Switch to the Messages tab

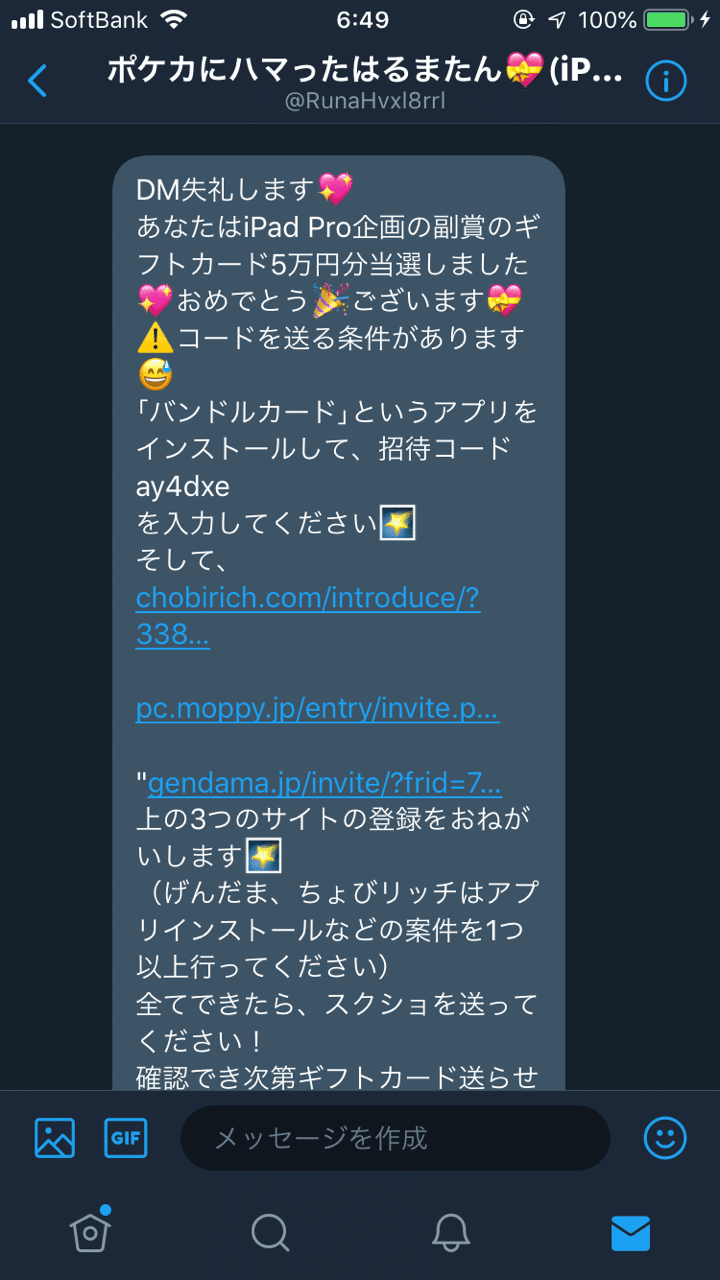pyautogui.click(x=630, y=1232)
